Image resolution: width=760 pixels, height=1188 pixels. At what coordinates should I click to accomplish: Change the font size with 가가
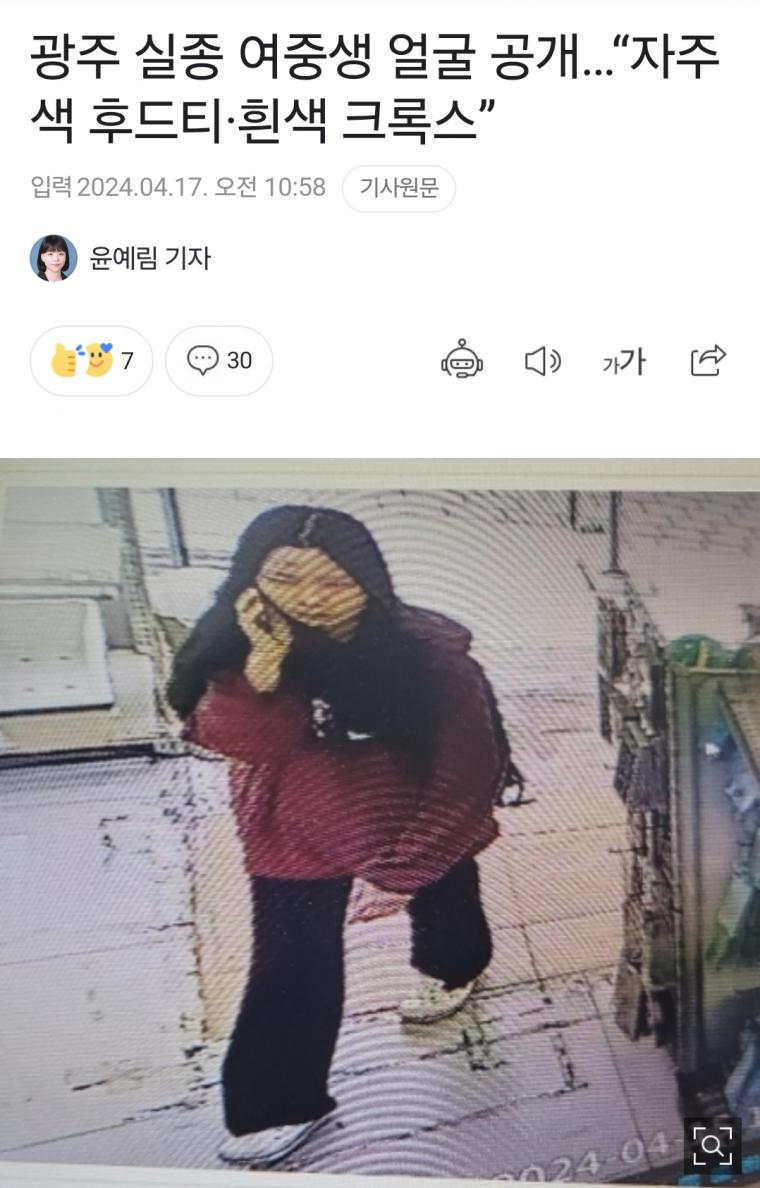624,361
